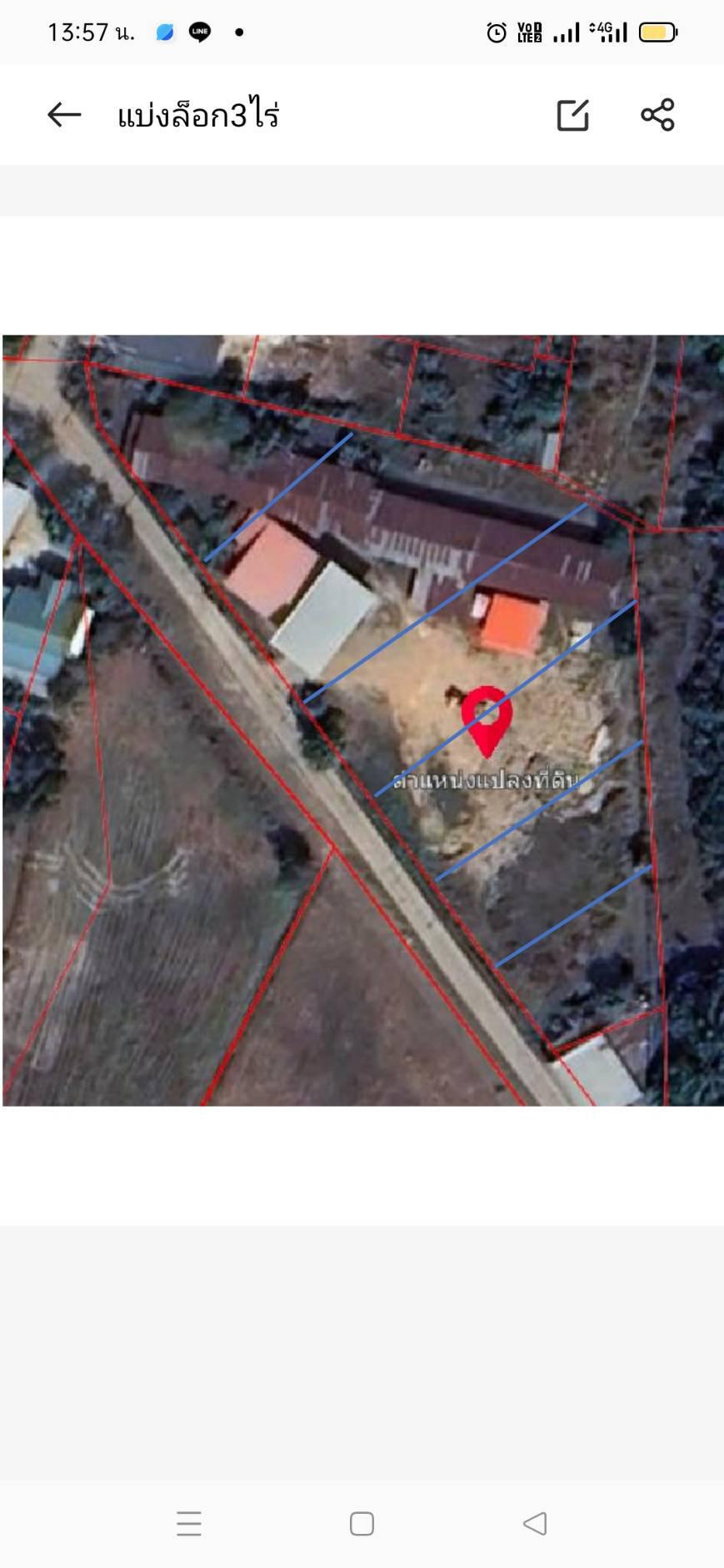Go to the home screen

362,1523
